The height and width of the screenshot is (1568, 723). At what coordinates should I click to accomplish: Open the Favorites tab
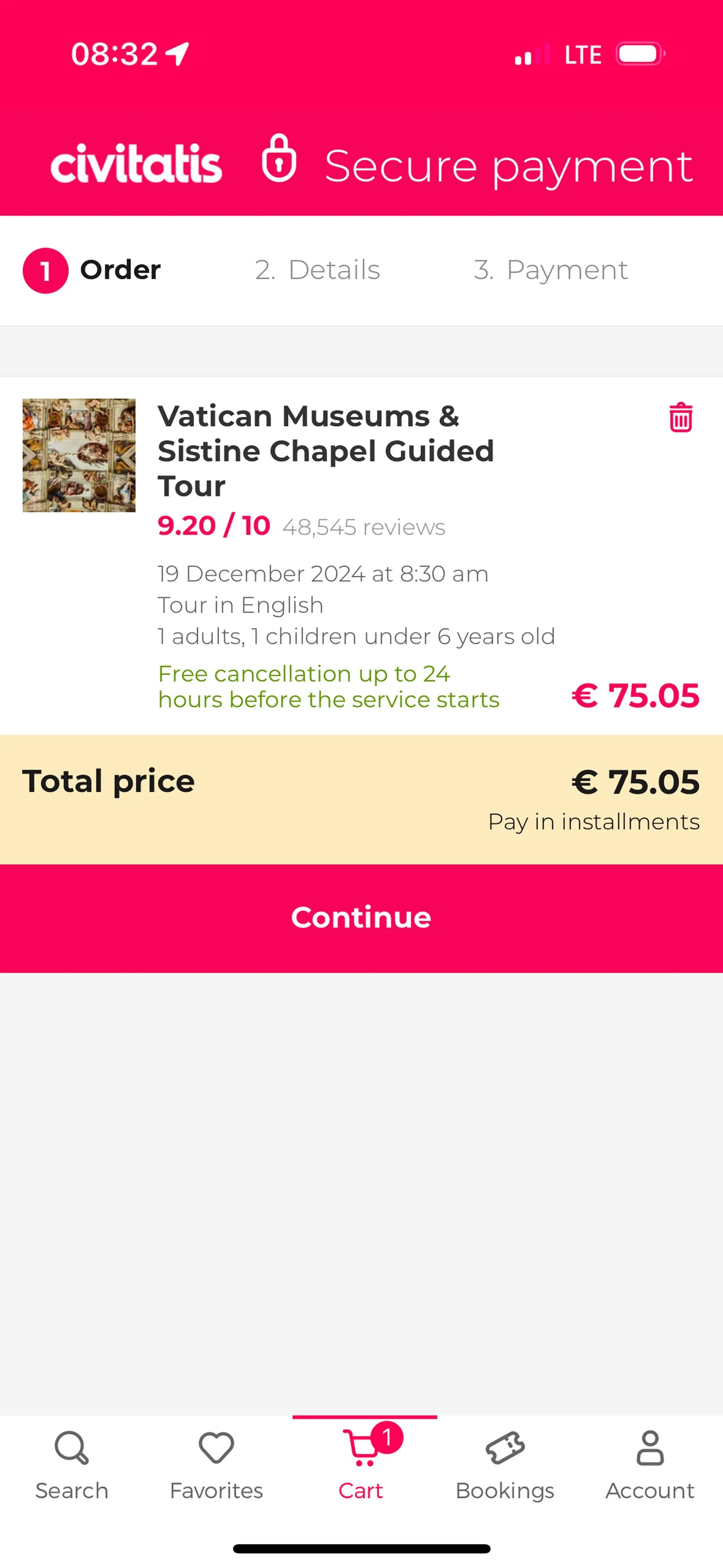[216, 1464]
